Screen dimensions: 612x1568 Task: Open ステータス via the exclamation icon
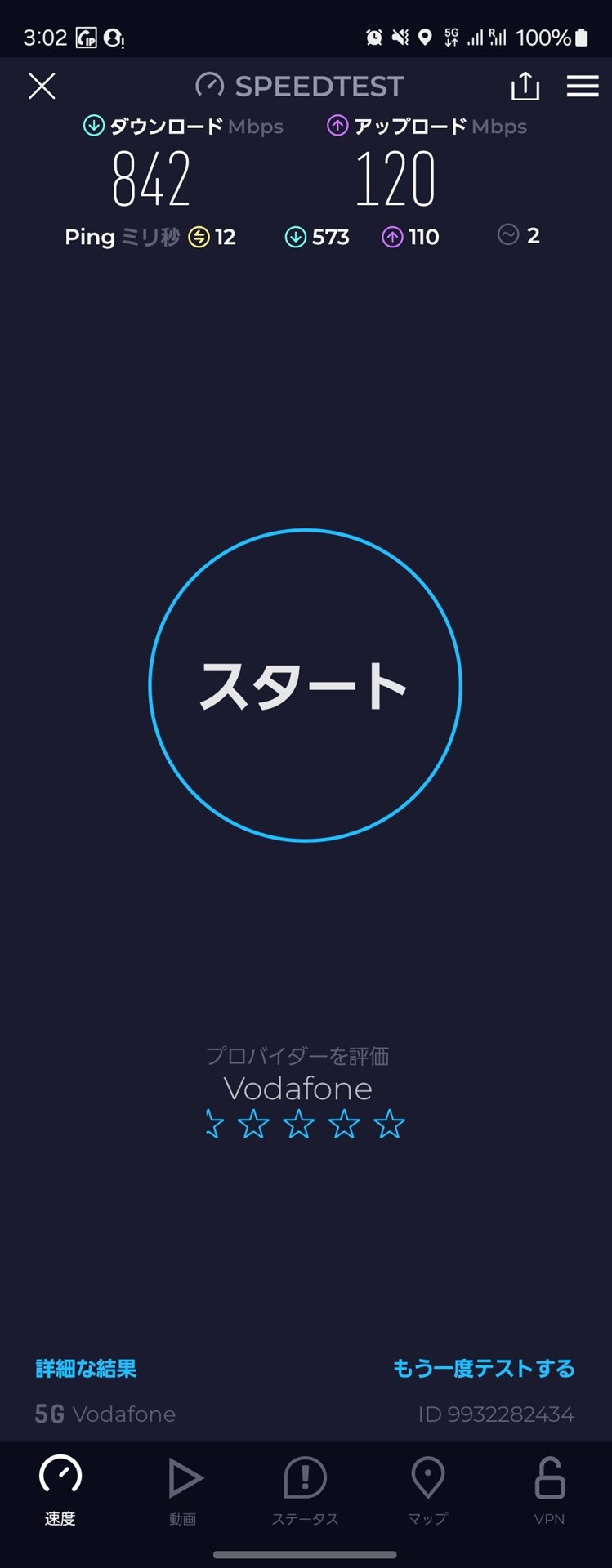306,1477
